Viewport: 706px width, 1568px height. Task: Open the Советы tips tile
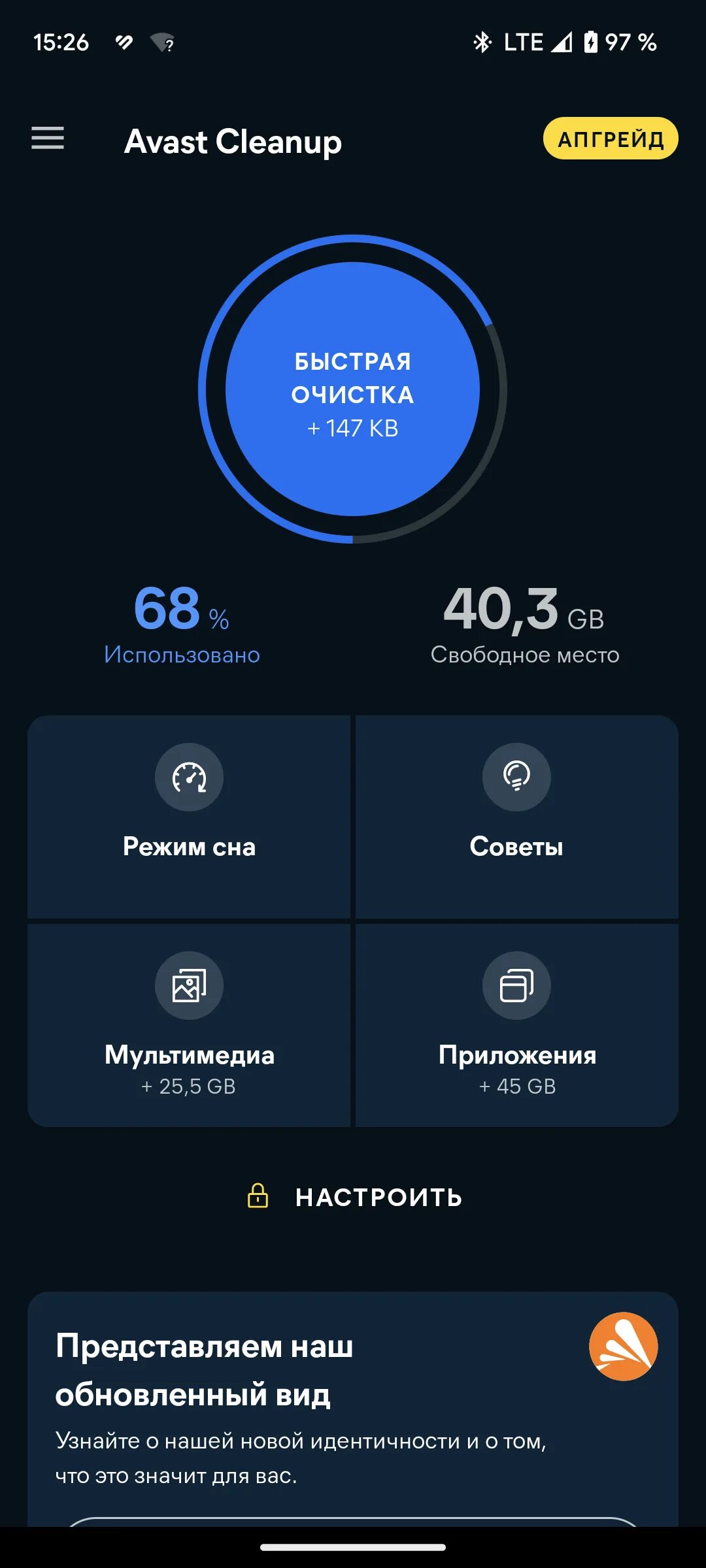click(517, 817)
